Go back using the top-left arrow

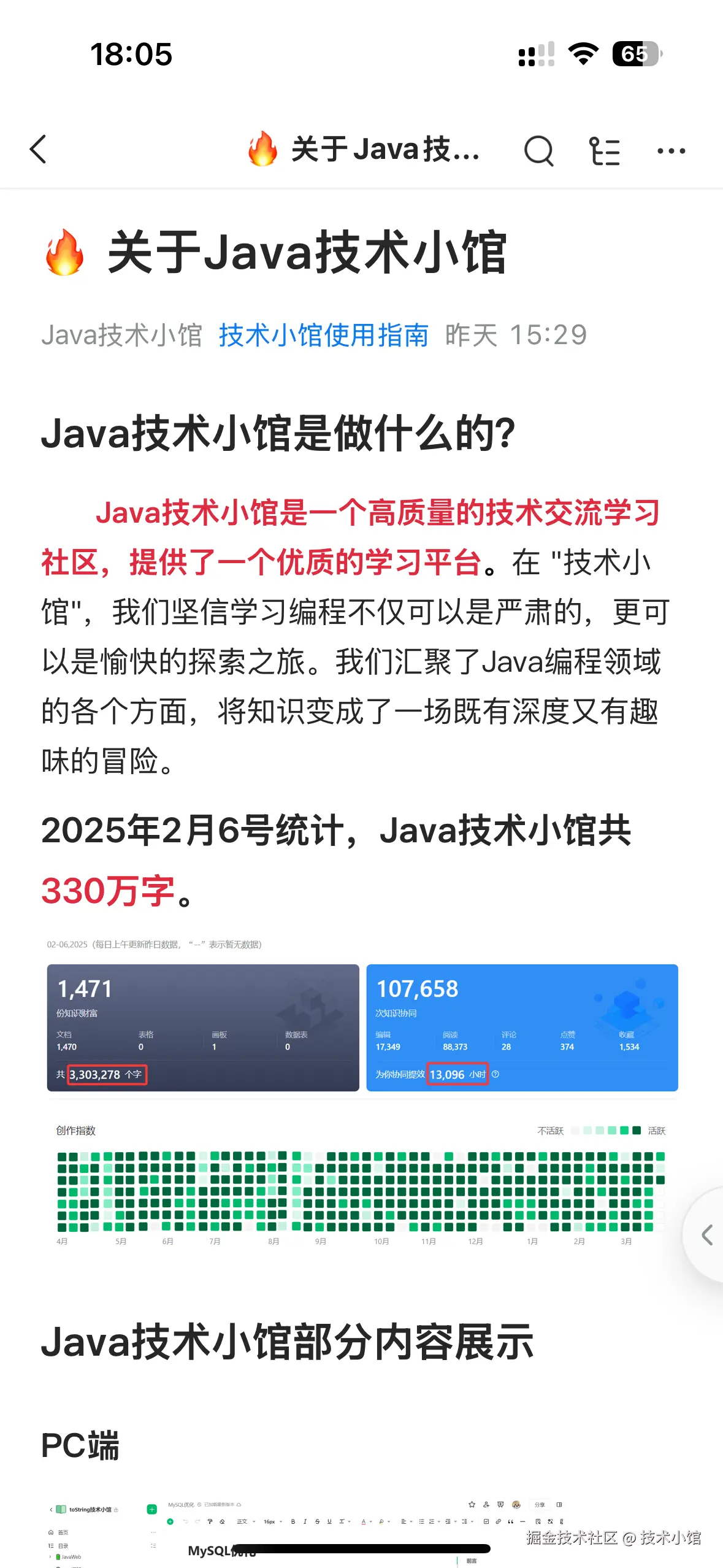pyautogui.click(x=38, y=150)
